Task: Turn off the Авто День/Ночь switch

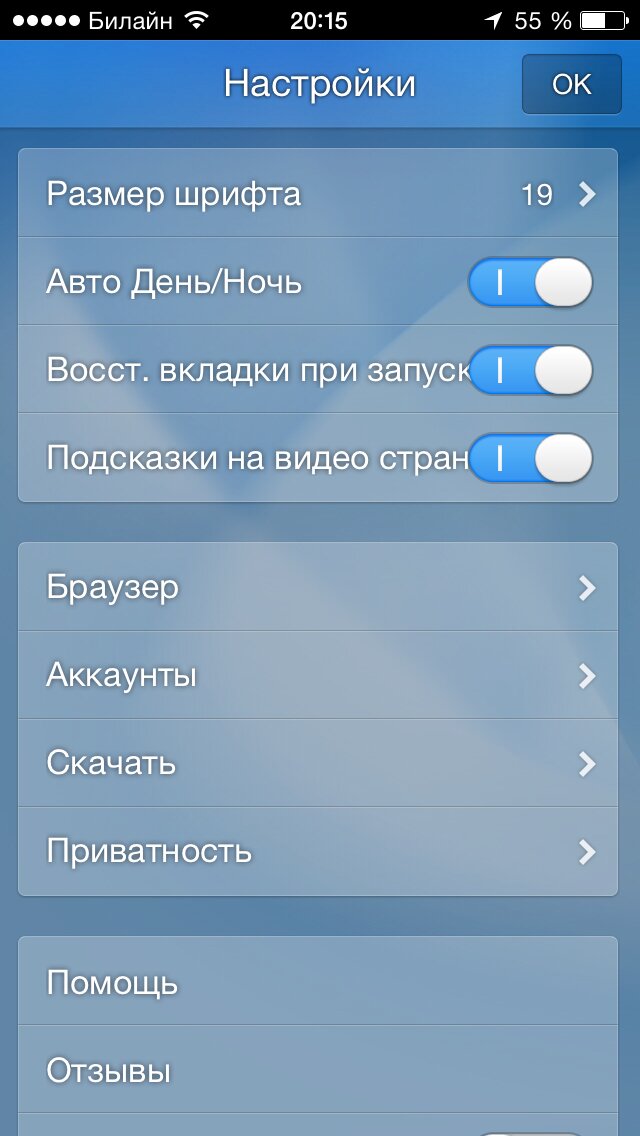Action: pos(530,283)
